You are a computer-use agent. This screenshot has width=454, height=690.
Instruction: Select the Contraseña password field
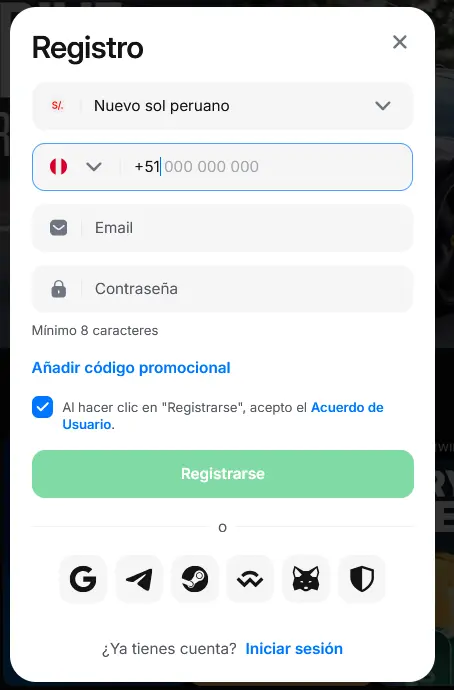(x=223, y=289)
